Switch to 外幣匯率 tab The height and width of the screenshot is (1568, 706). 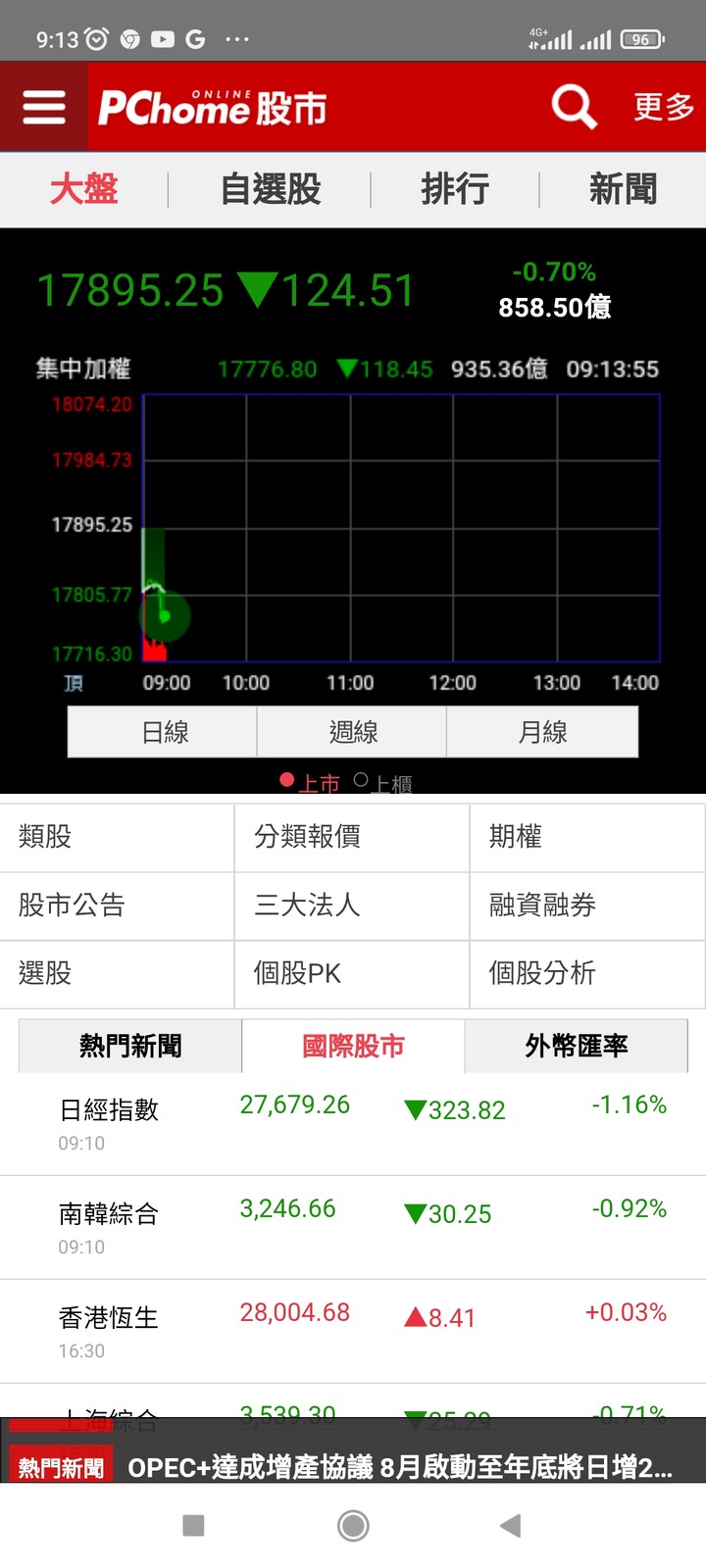(576, 1046)
